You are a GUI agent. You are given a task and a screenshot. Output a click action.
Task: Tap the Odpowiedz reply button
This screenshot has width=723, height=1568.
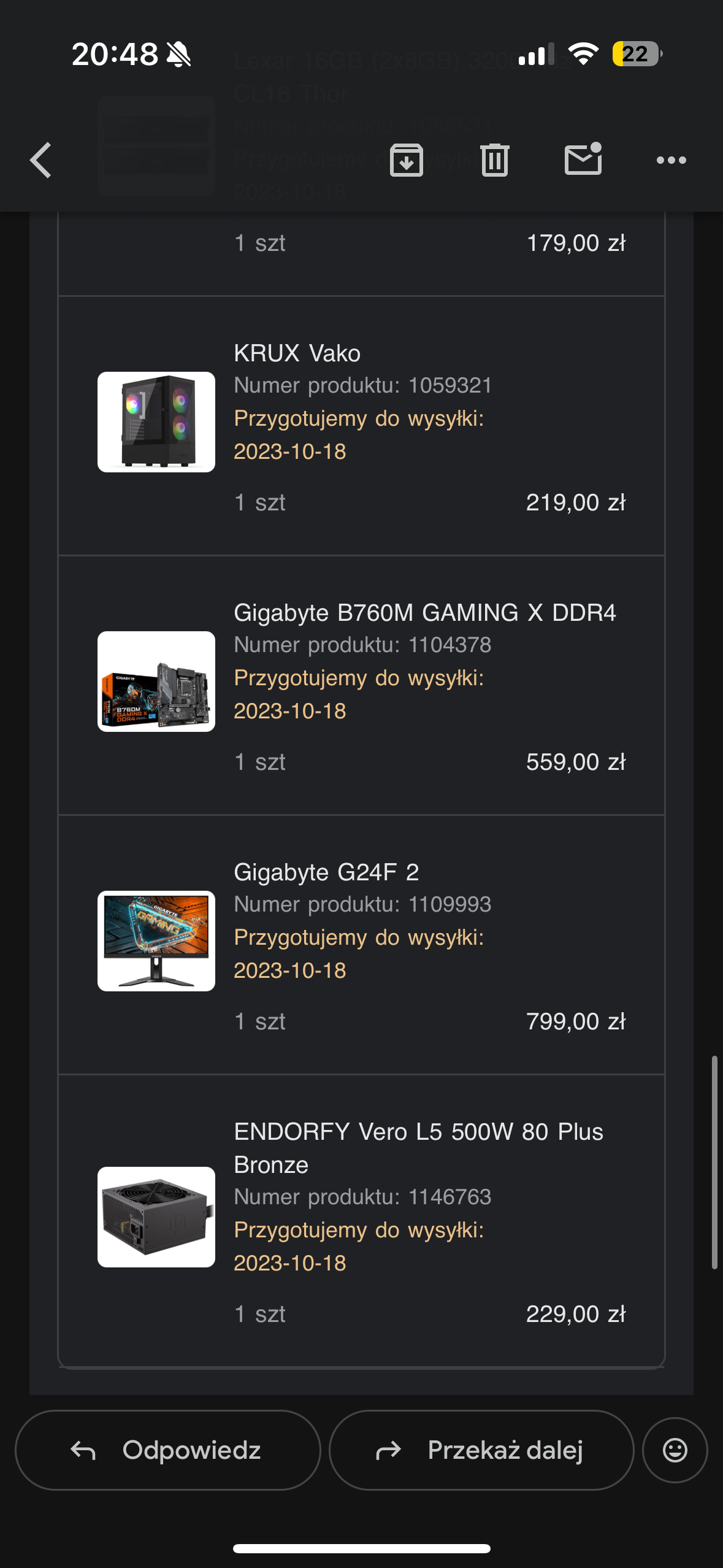click(x=167, y=1450)
